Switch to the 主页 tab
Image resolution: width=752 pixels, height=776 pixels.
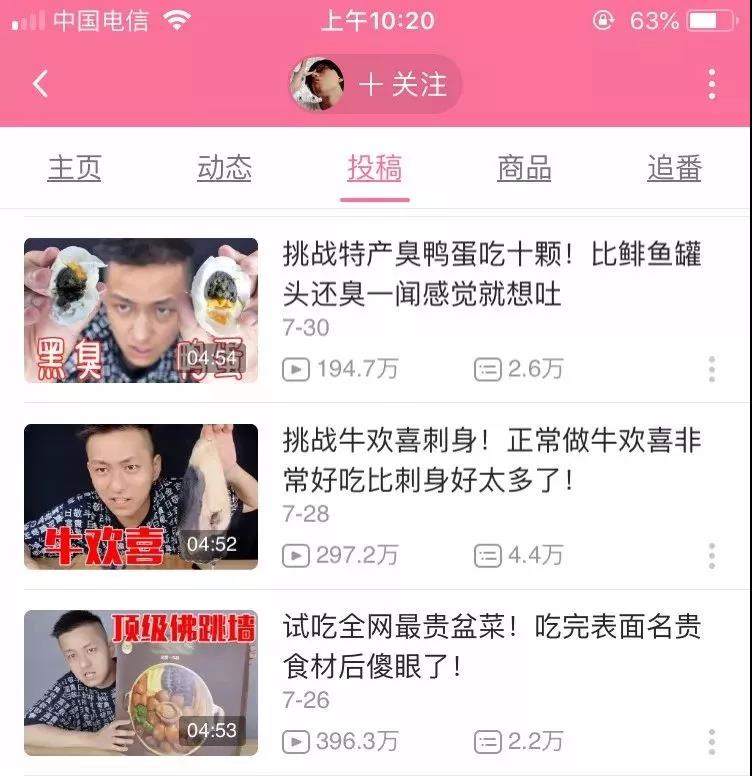(x=75, y=168)
